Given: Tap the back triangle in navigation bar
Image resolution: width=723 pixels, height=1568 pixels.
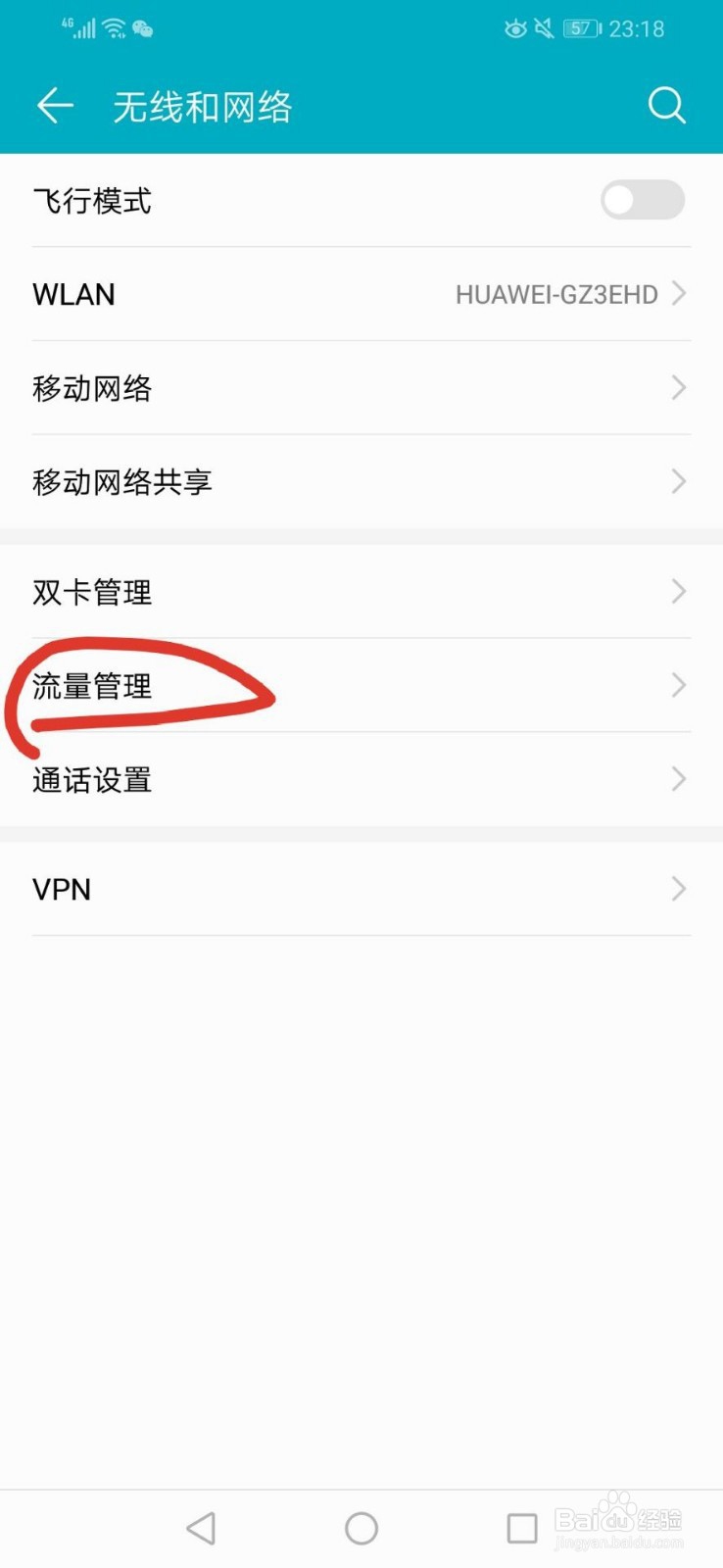Looking at the screenshot, I should pos(201,1527).
